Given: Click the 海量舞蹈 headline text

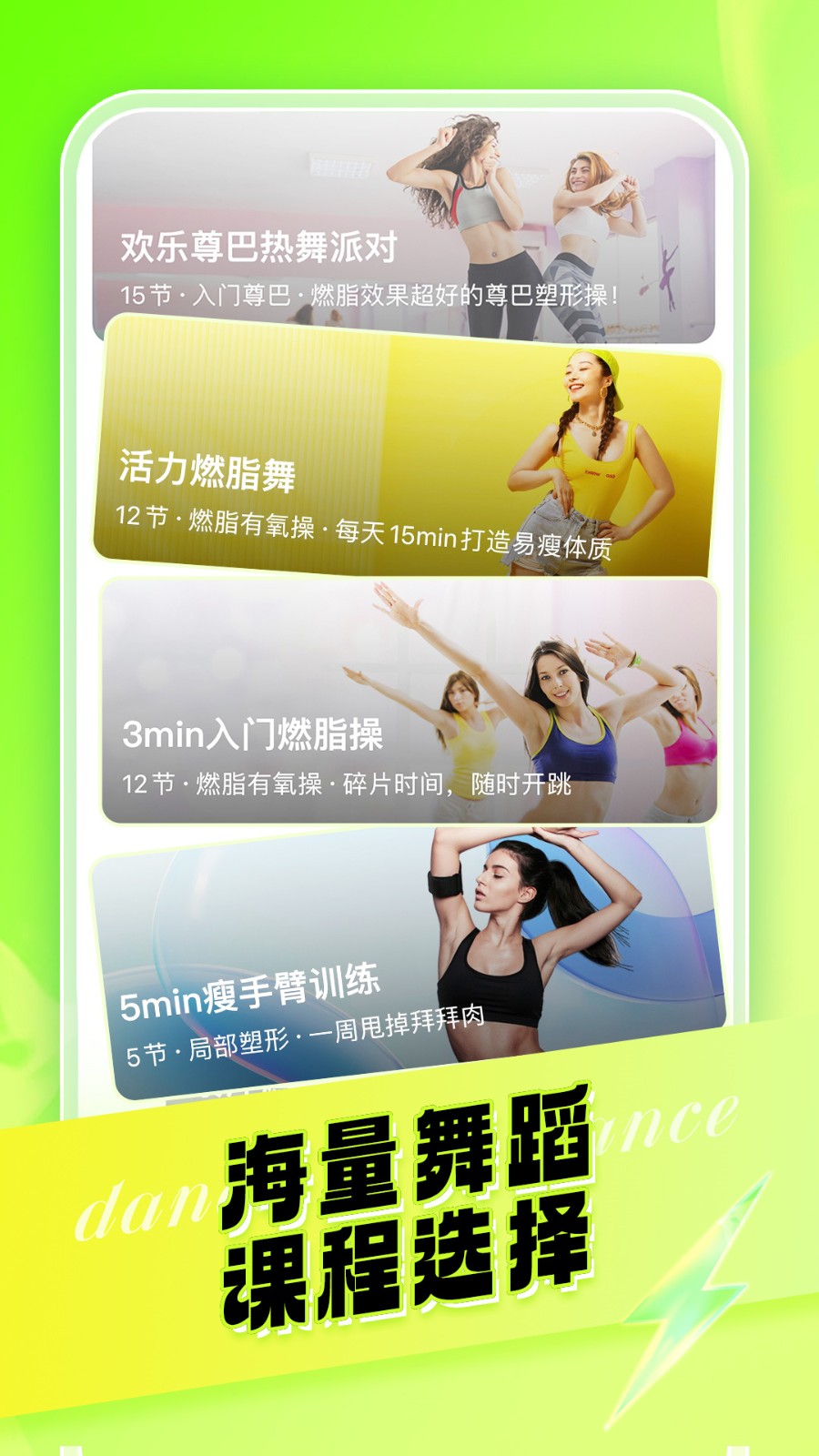Looking at the screenshot, I should 409,1165.
